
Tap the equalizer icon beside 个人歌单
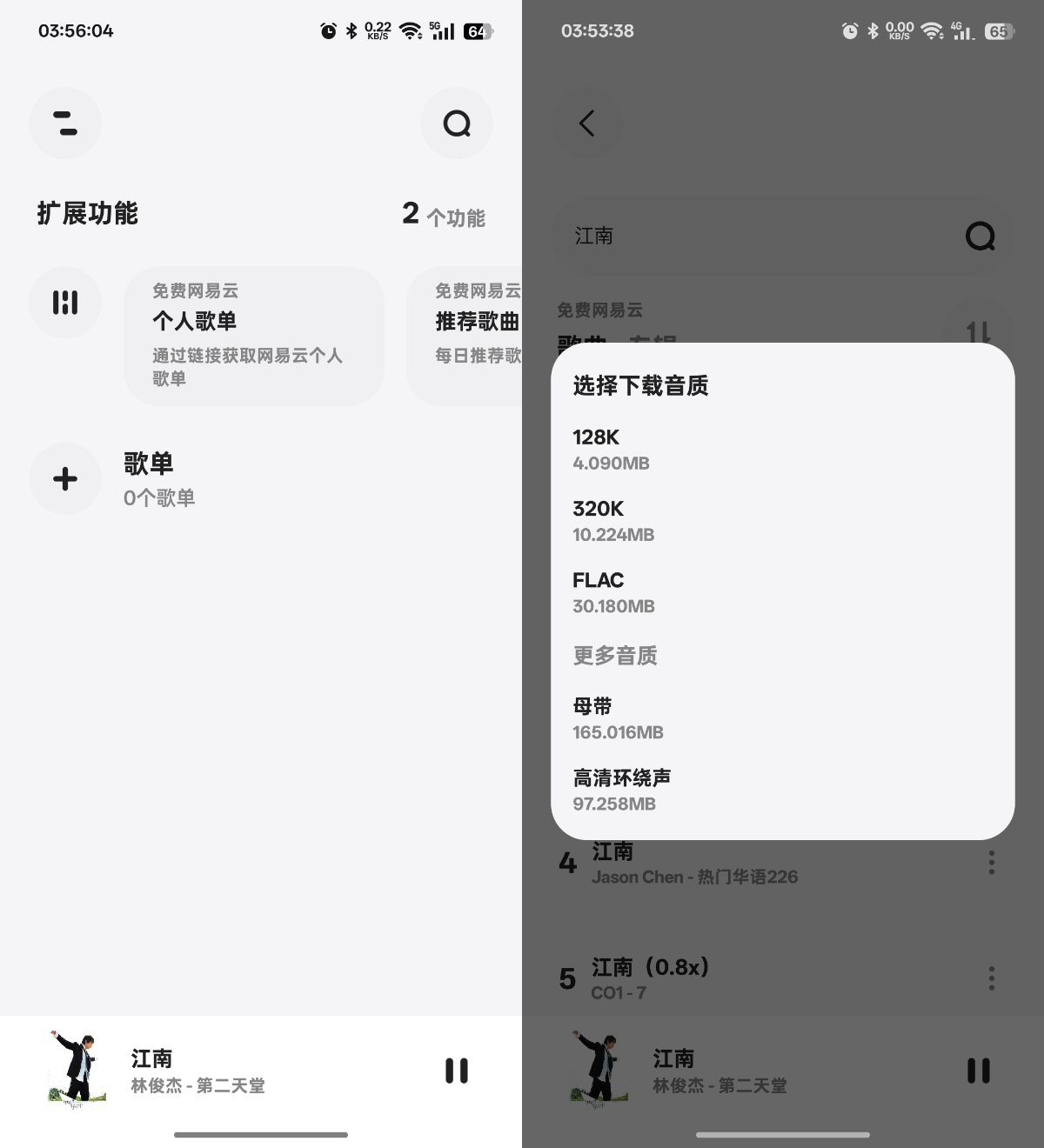coord(65,303)
